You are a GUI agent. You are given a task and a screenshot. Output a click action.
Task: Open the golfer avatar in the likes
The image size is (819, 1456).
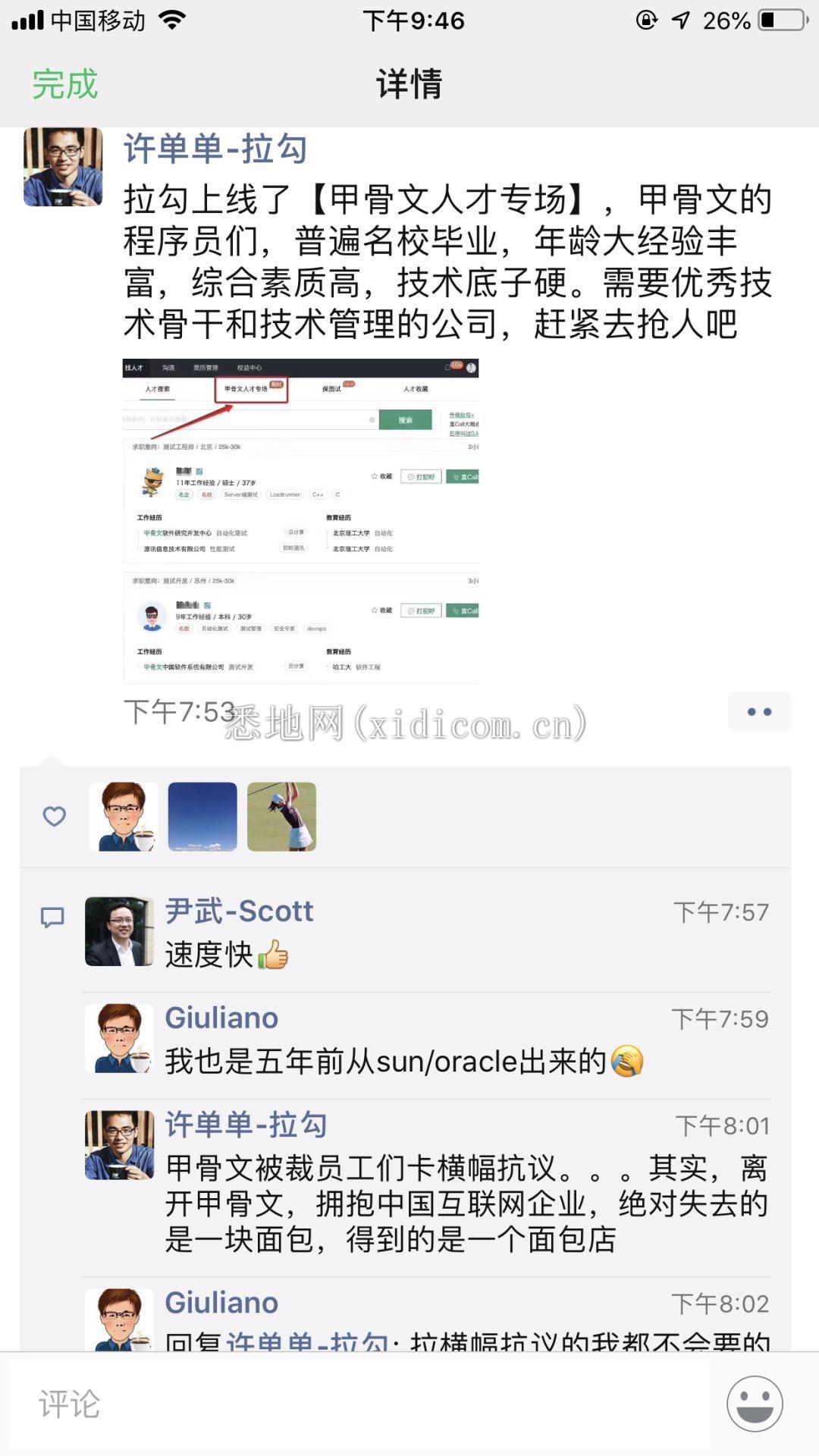(x=281, y=817)
